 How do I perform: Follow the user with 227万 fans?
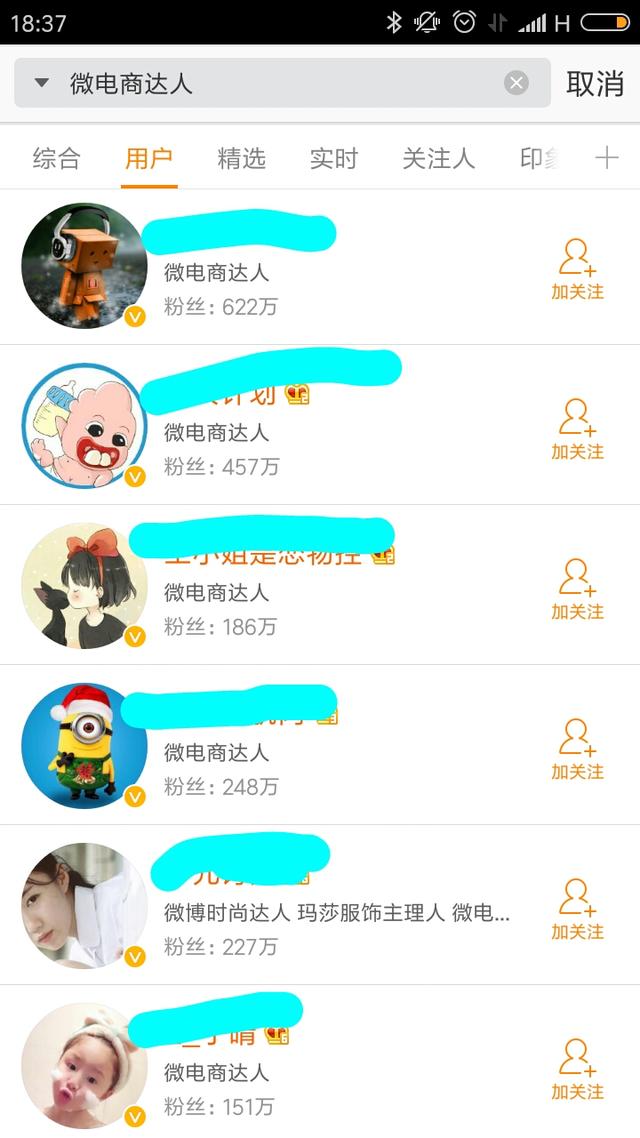578,909
